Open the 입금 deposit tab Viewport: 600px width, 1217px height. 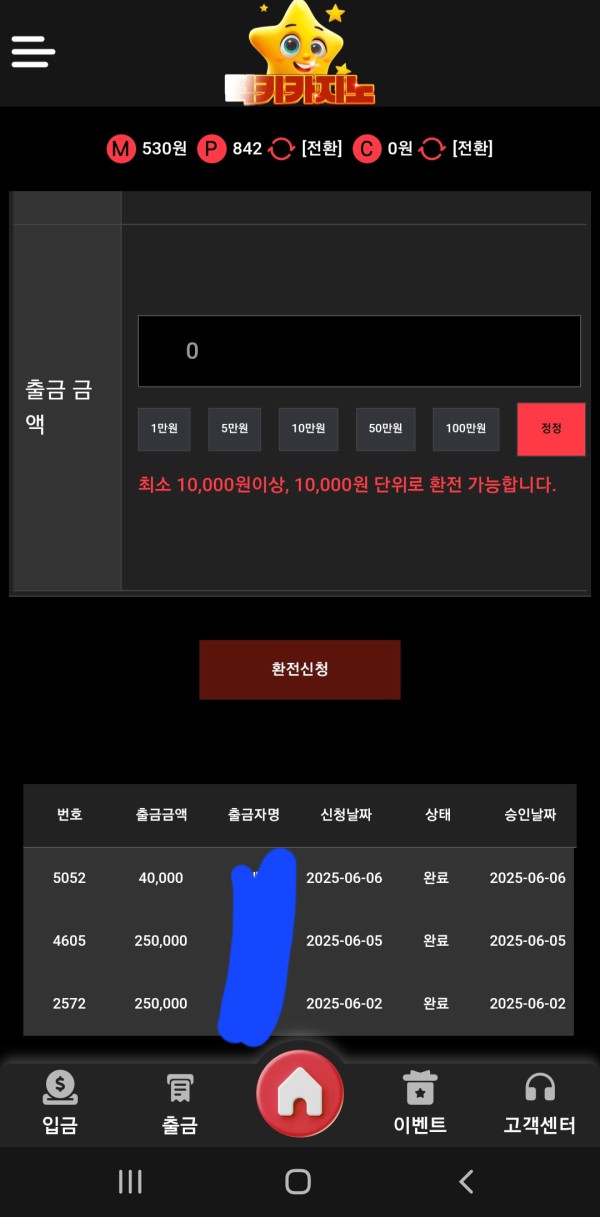tap(60, 1103)
